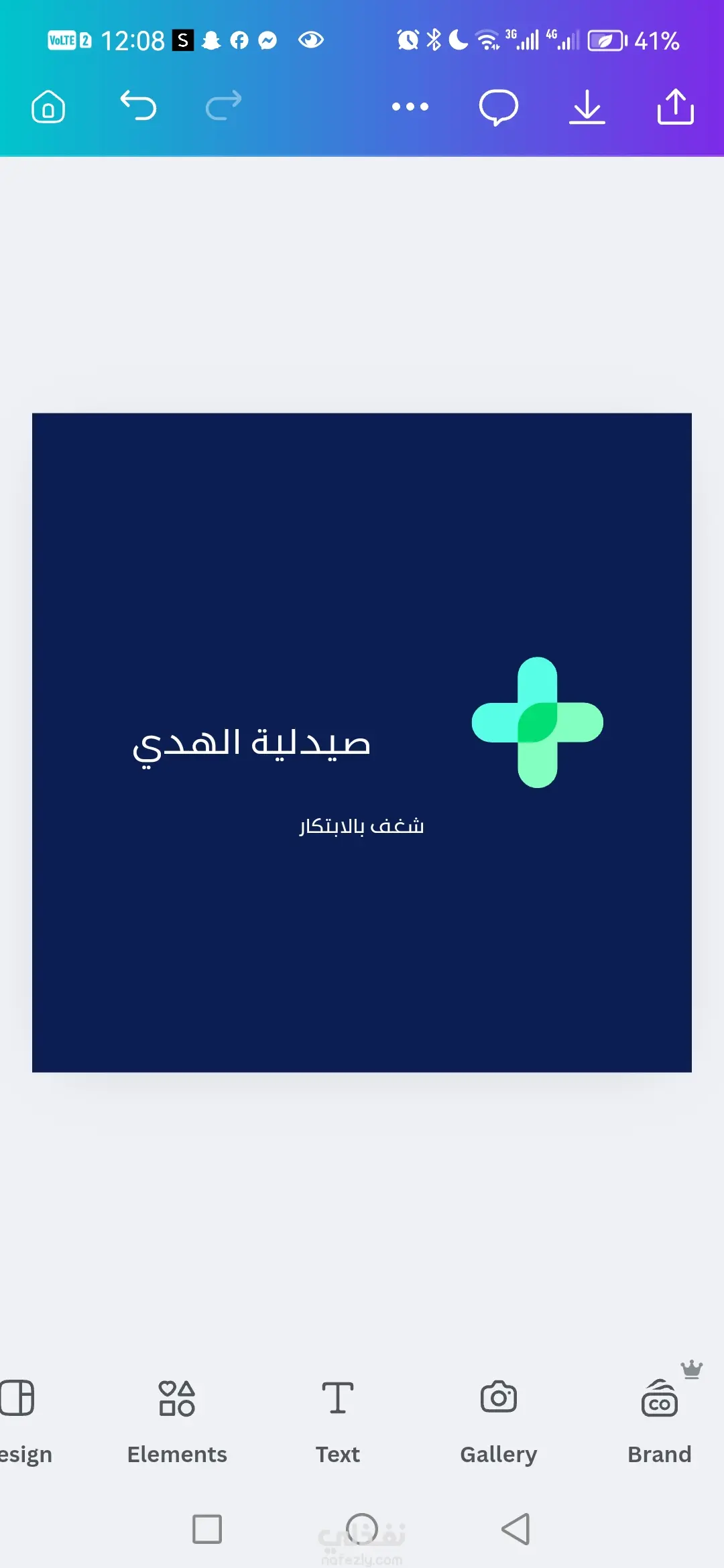Image resolution: width=724 pixels, height=1568 pixels.
Task: Open the recent apps view
Action: pos(207,1529)
